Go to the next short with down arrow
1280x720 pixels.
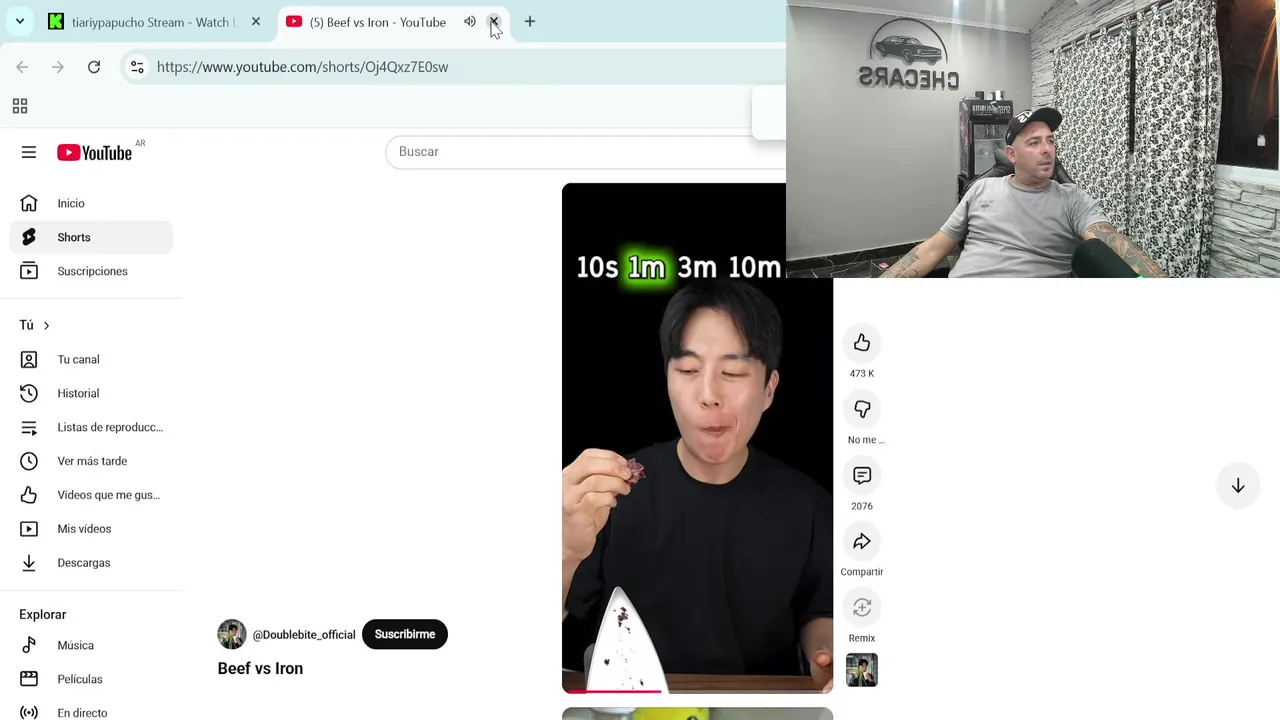point(1238,486)
